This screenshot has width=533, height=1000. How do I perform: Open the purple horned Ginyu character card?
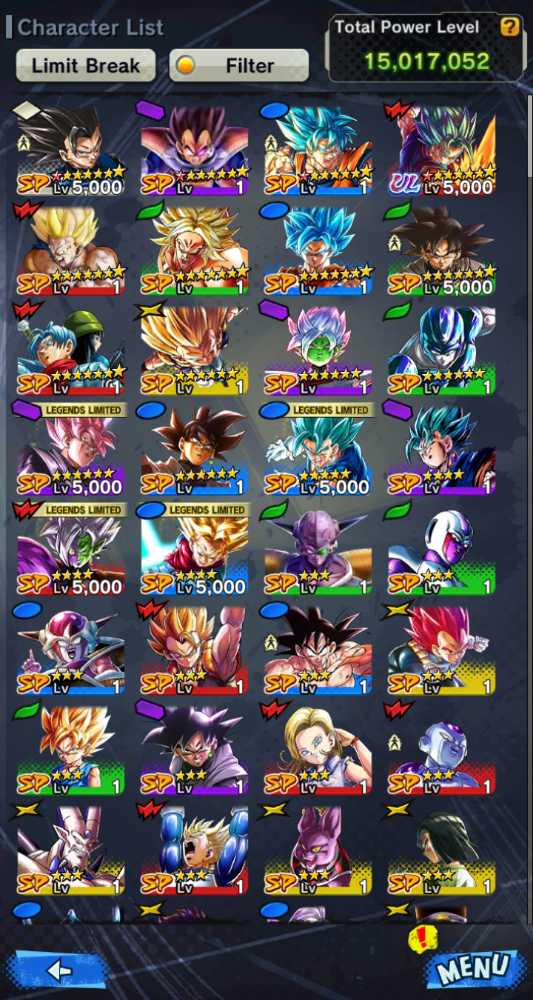pos(318,550)
